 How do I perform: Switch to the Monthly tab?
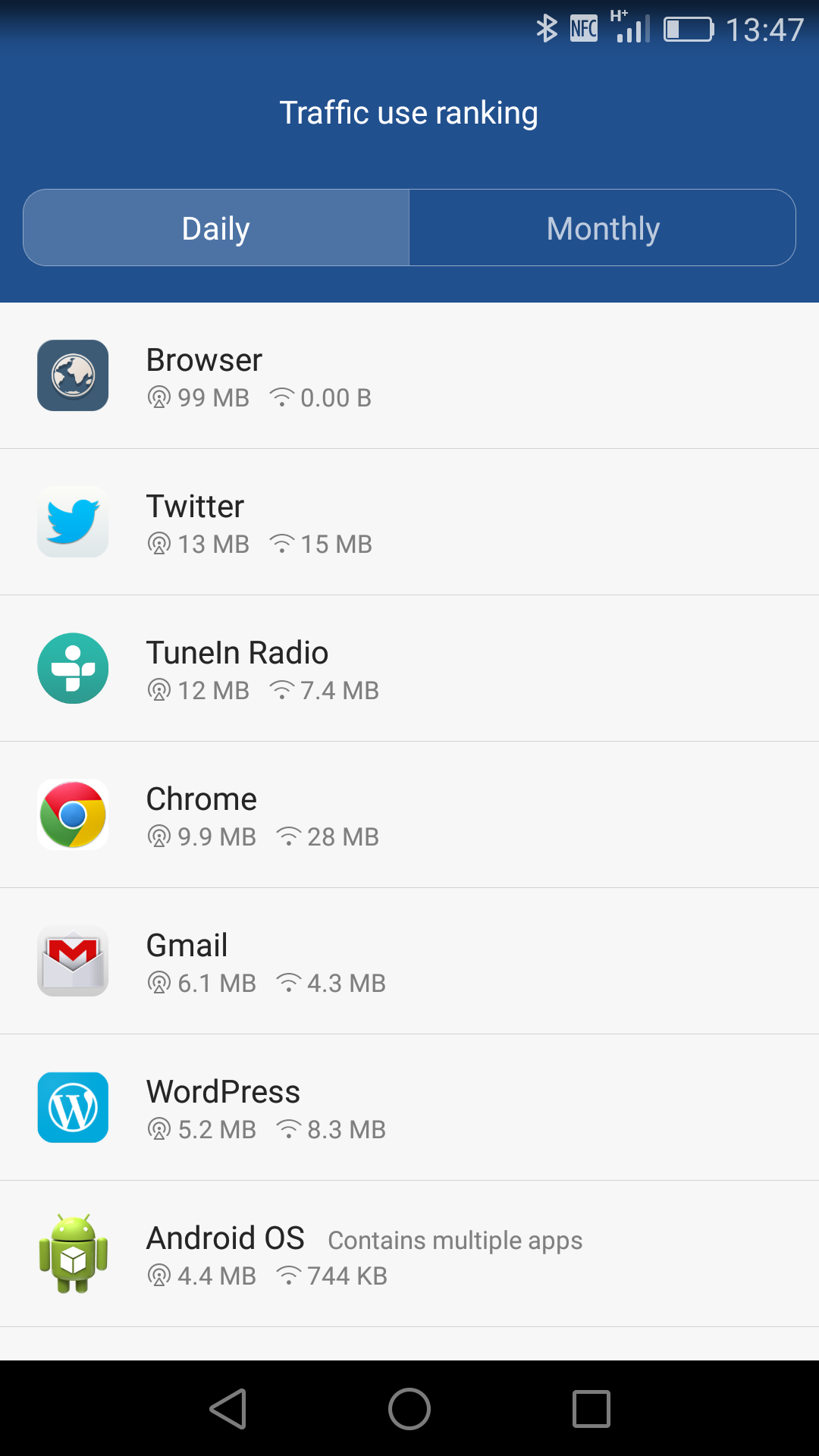click(x=603, y=227)
